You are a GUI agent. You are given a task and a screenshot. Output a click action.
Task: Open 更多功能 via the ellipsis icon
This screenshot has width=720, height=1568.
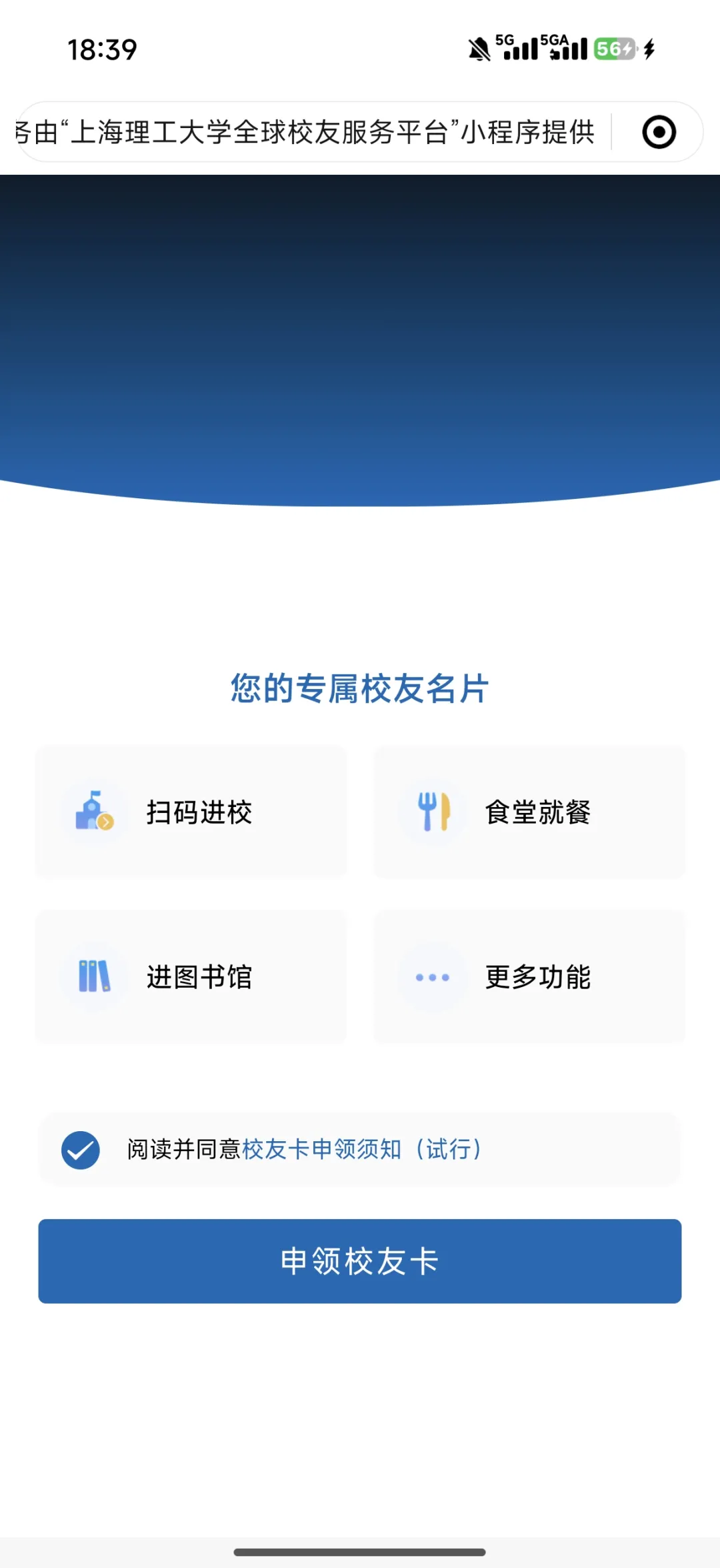(434, 977)
